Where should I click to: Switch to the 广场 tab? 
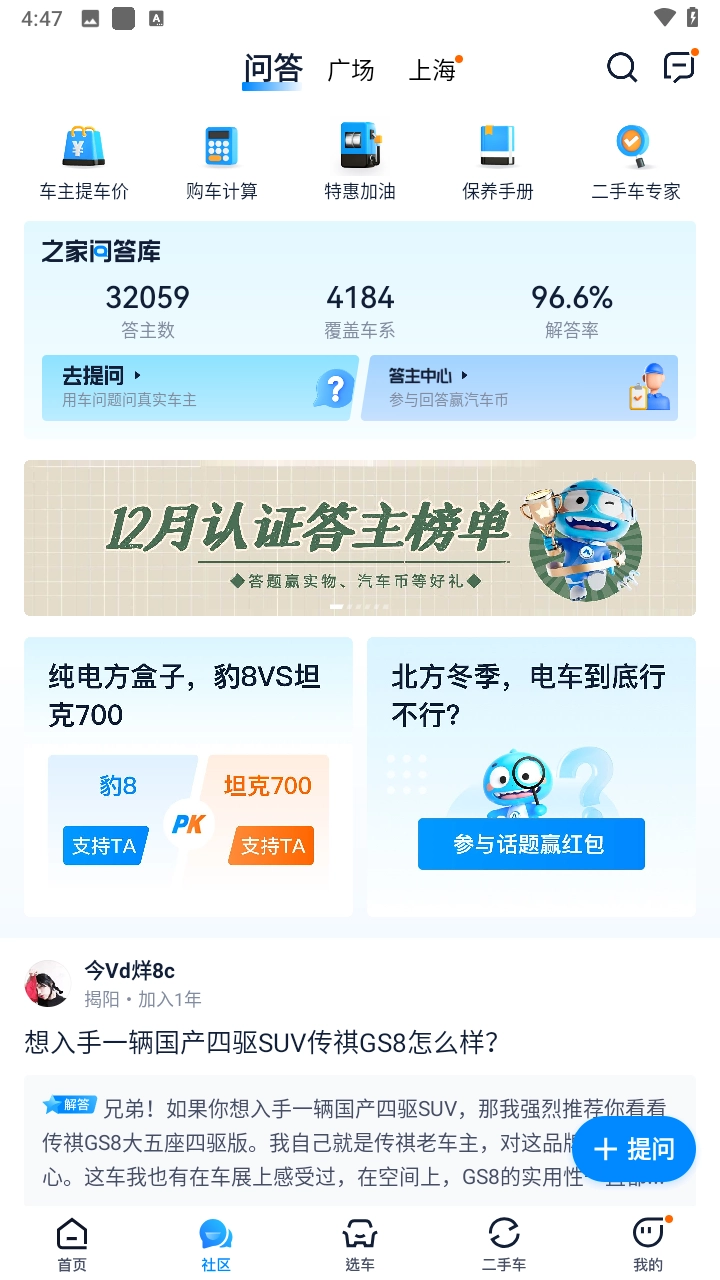coord(351,70)
